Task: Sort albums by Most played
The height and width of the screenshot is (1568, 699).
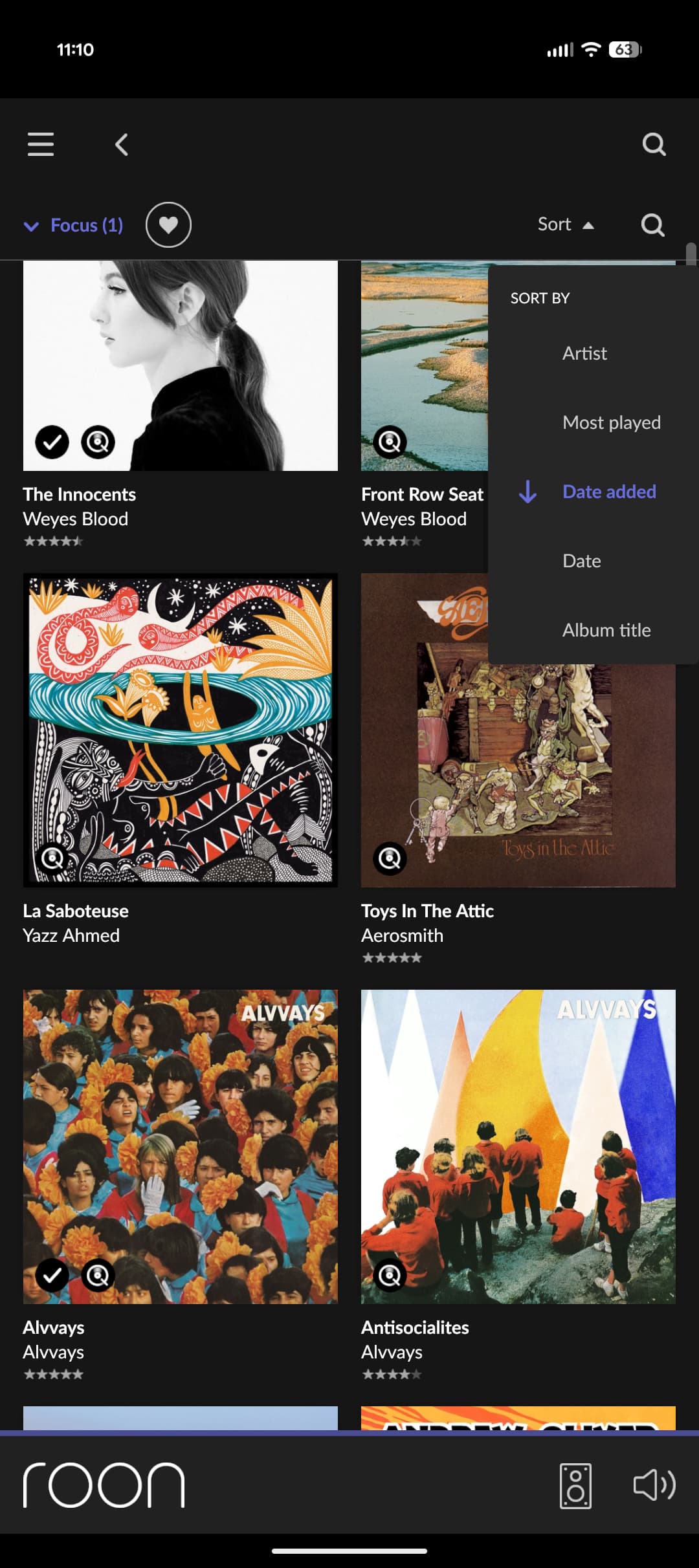Action: pyautogui.click(x=611, y=422)
